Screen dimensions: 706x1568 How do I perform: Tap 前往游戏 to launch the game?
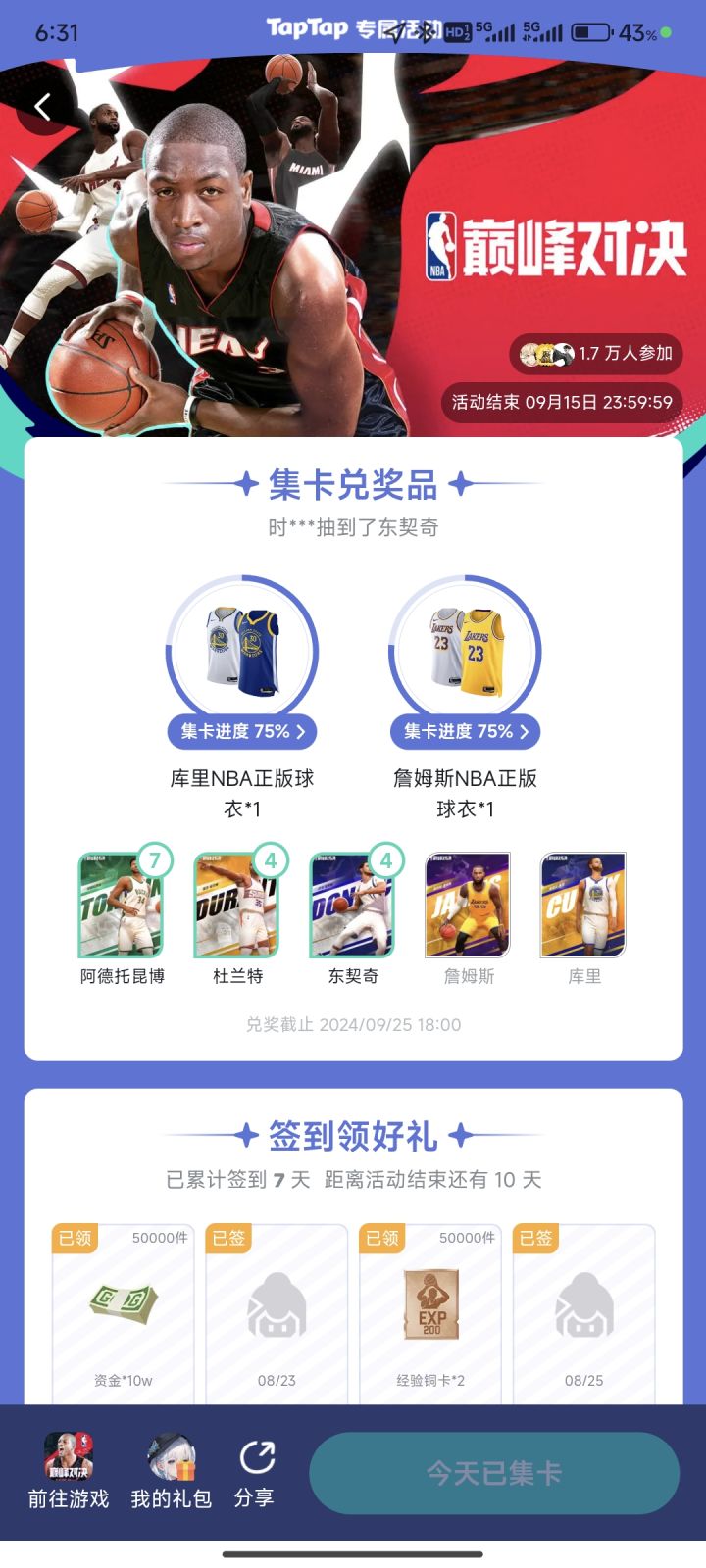coord(69,1471)
